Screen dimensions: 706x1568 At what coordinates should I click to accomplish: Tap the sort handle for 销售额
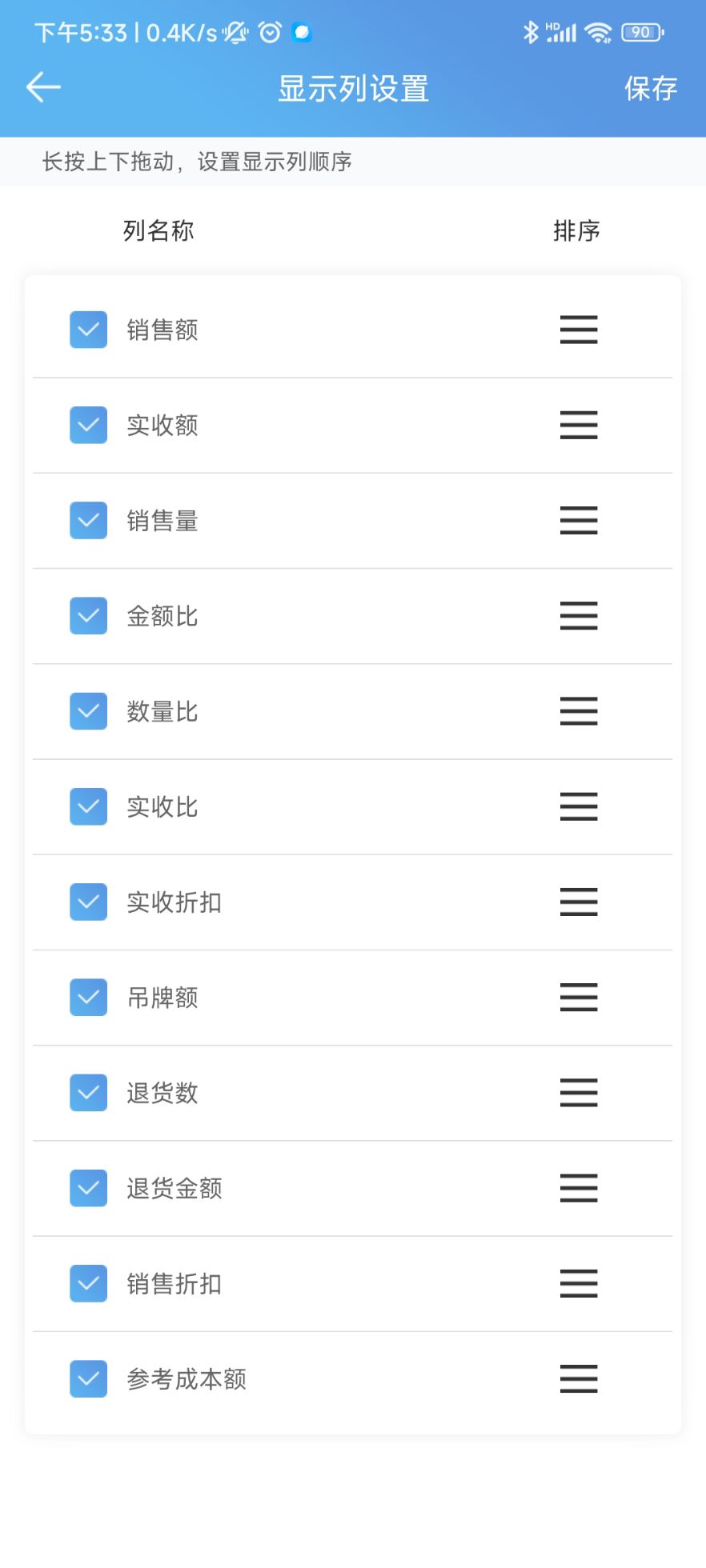pyautogui.click(x=579, y=330)
